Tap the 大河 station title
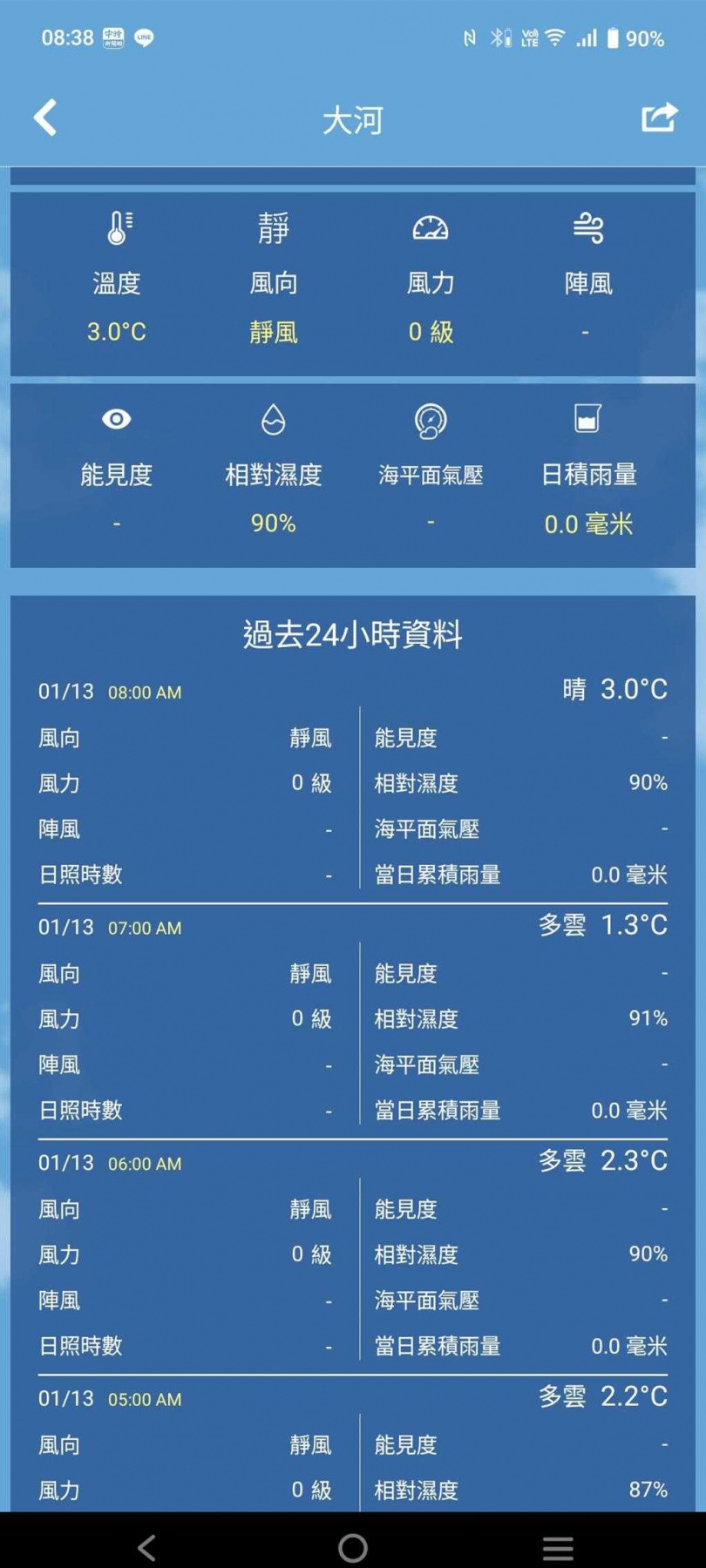The width and height of the screenshot is (706, 1568). point(353,120)
